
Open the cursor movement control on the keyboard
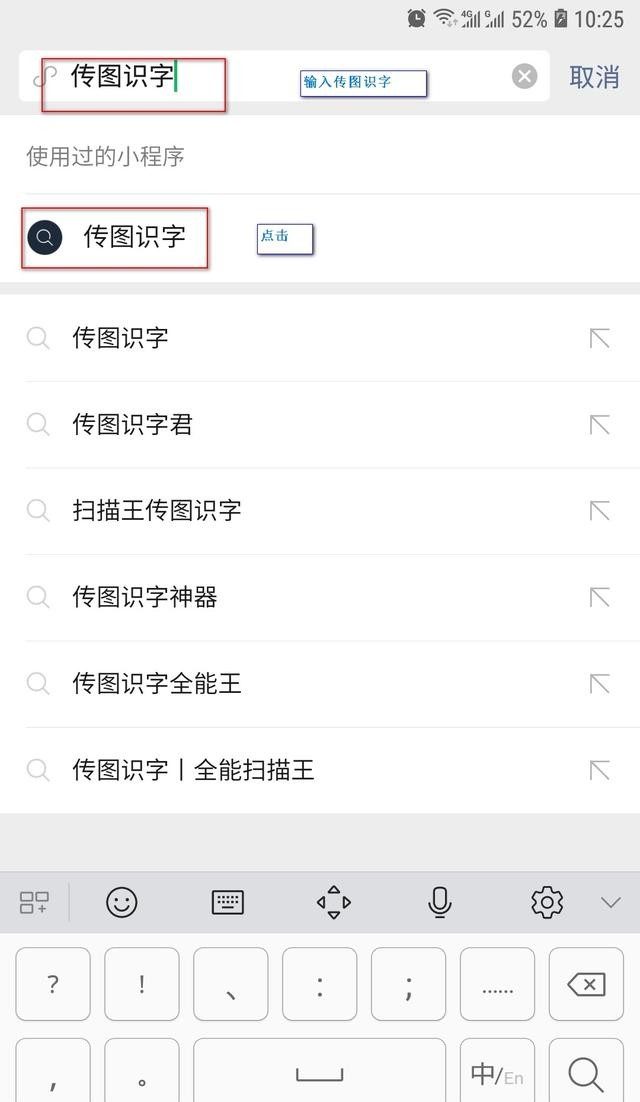click(x=334, y=902)
